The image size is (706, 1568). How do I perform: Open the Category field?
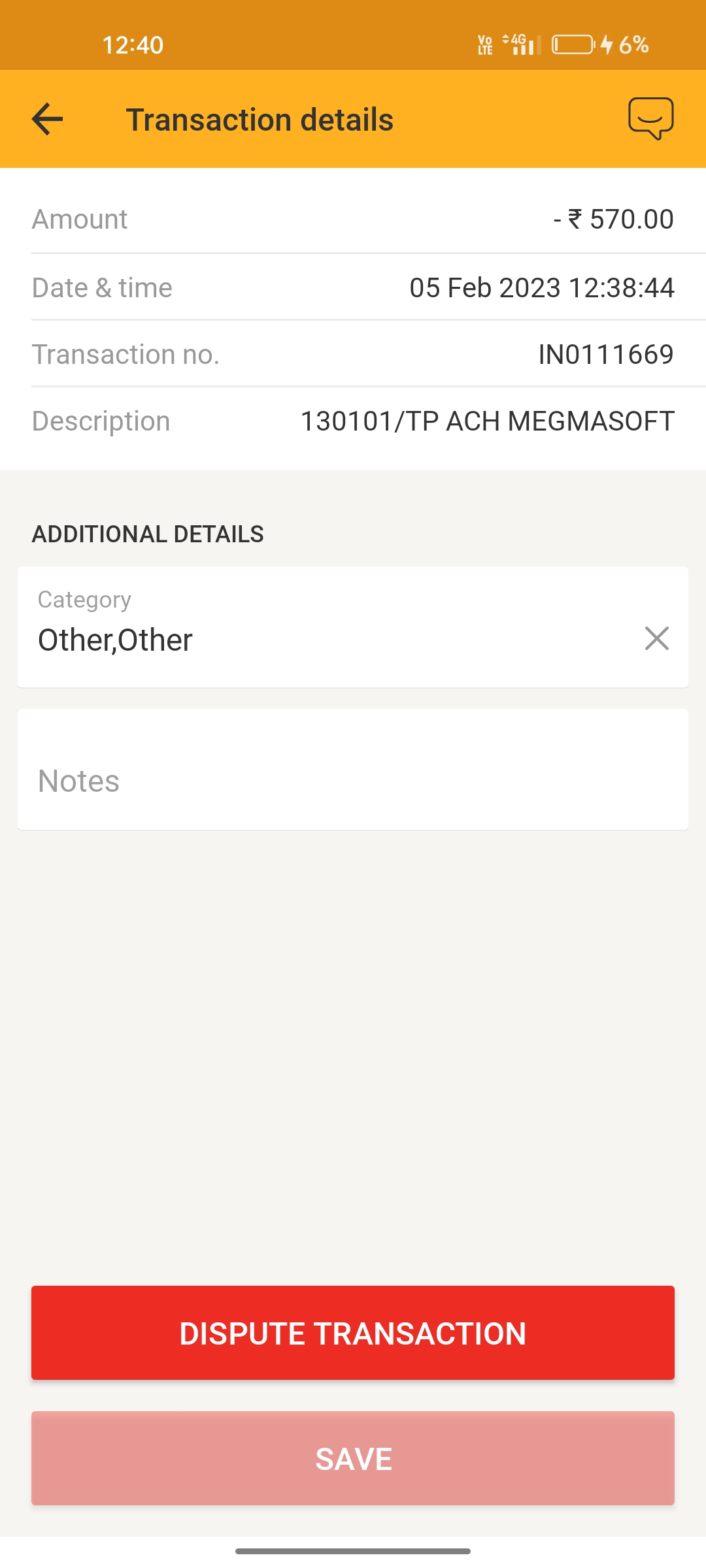point(314,627)
